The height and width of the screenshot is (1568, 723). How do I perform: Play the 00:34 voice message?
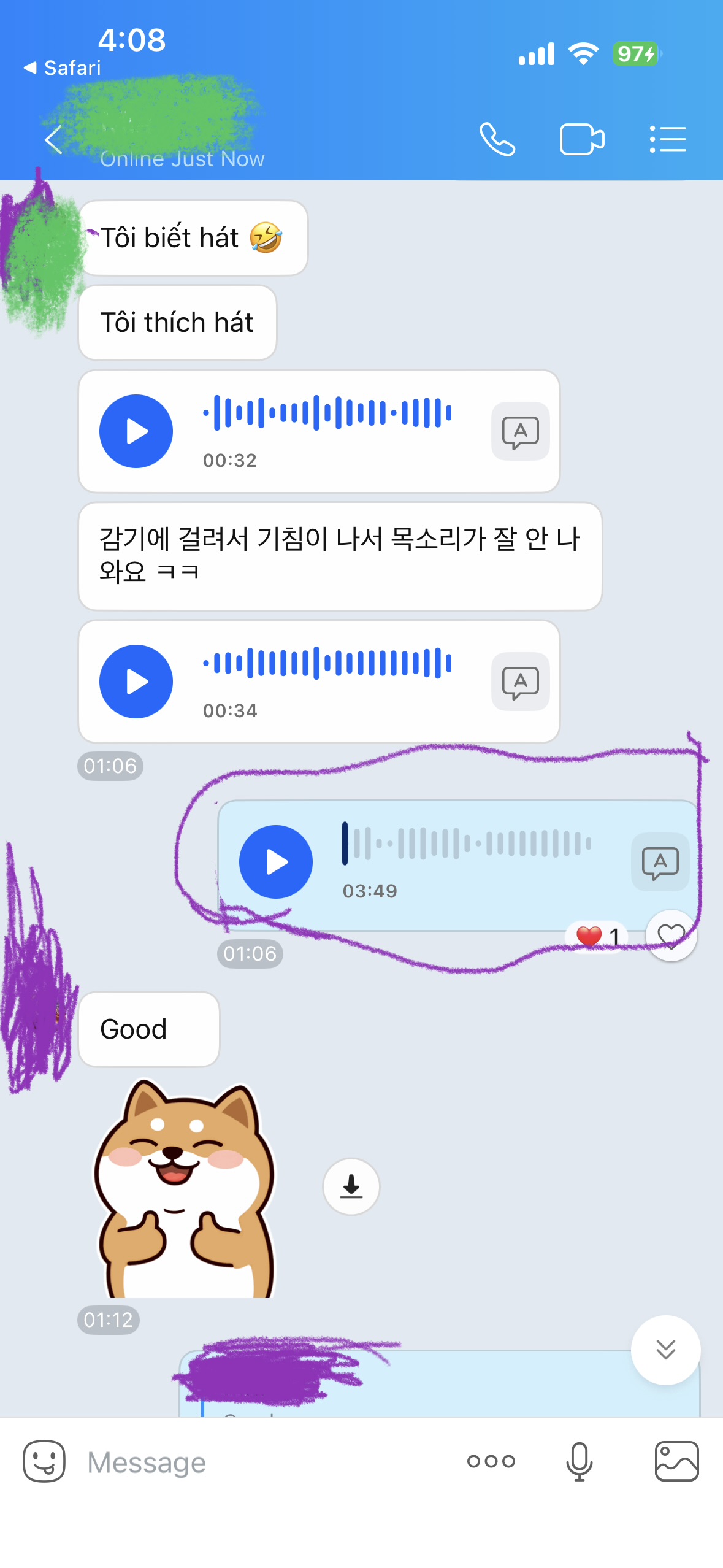136,682
